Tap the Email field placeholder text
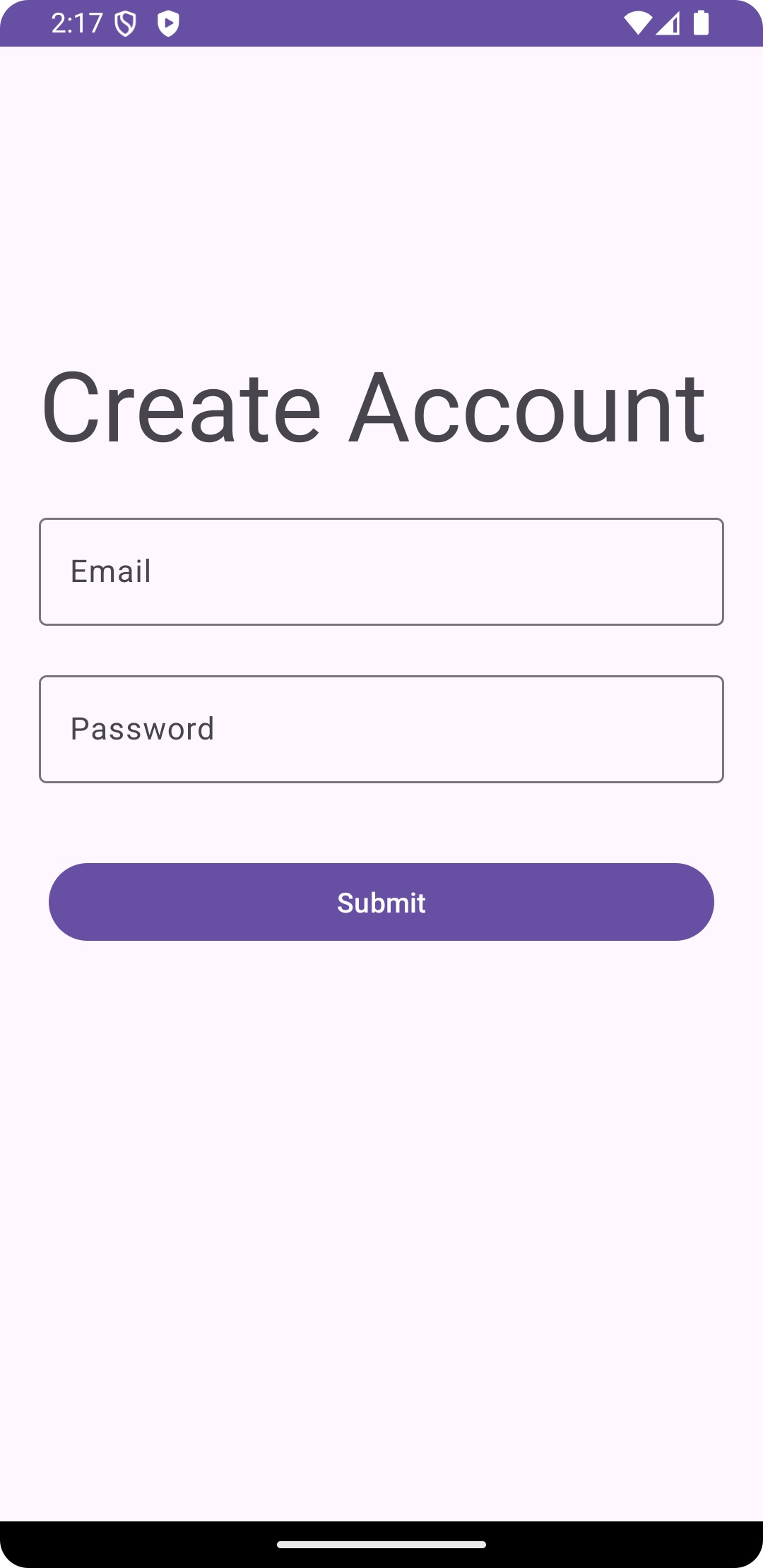The width and height of the screenshot is (763, 1568). 112,571
